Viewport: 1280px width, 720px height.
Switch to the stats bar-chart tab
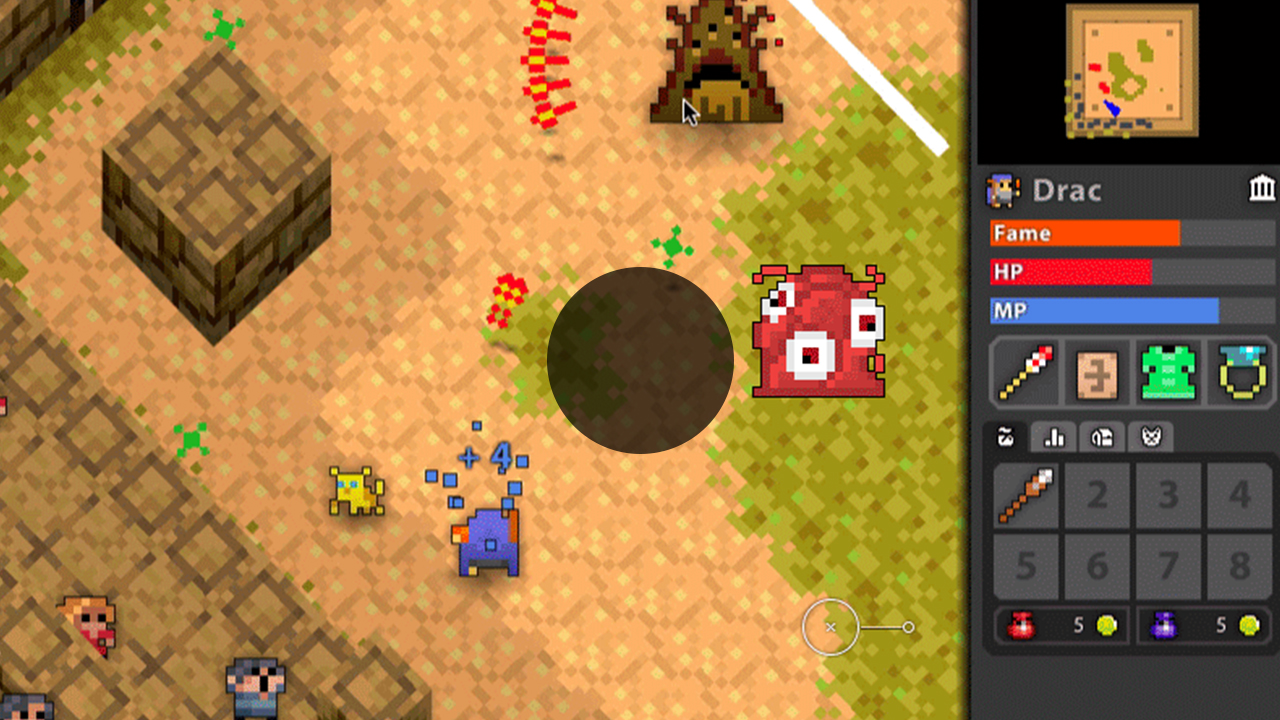tap(1054, 437)
